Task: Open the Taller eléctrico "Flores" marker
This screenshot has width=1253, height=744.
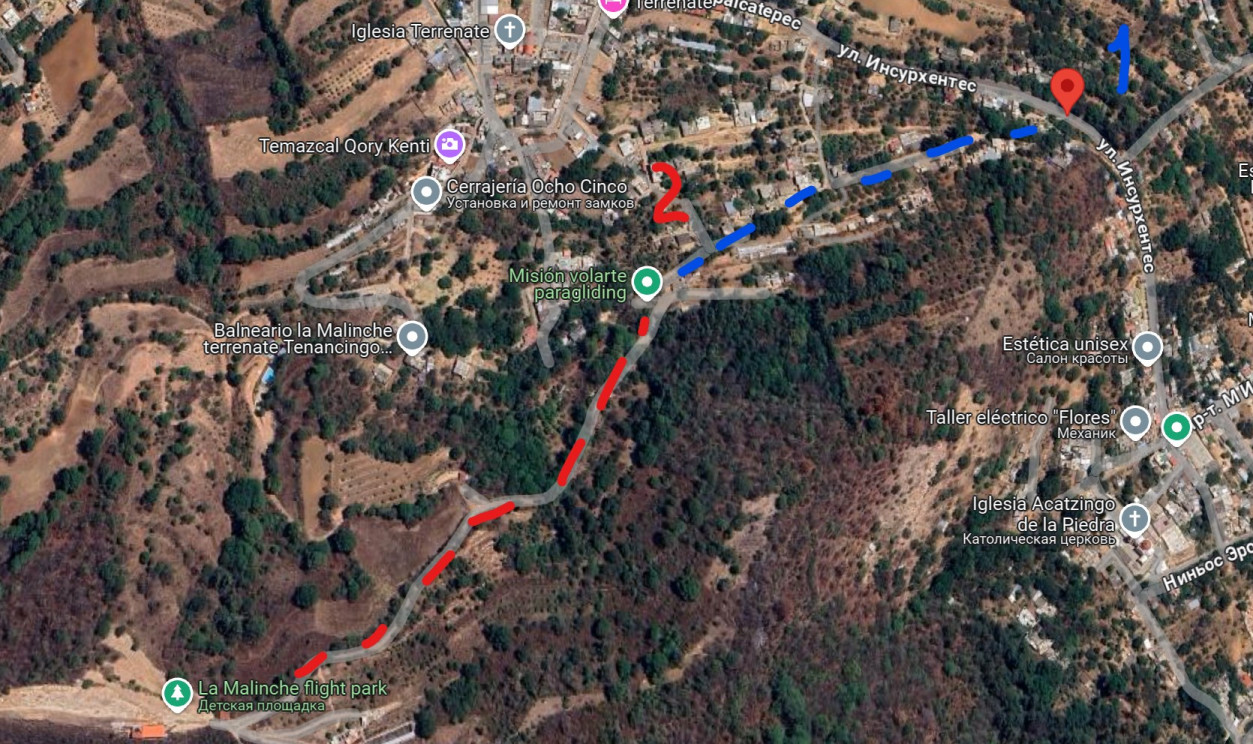Action: point(1135,421)
